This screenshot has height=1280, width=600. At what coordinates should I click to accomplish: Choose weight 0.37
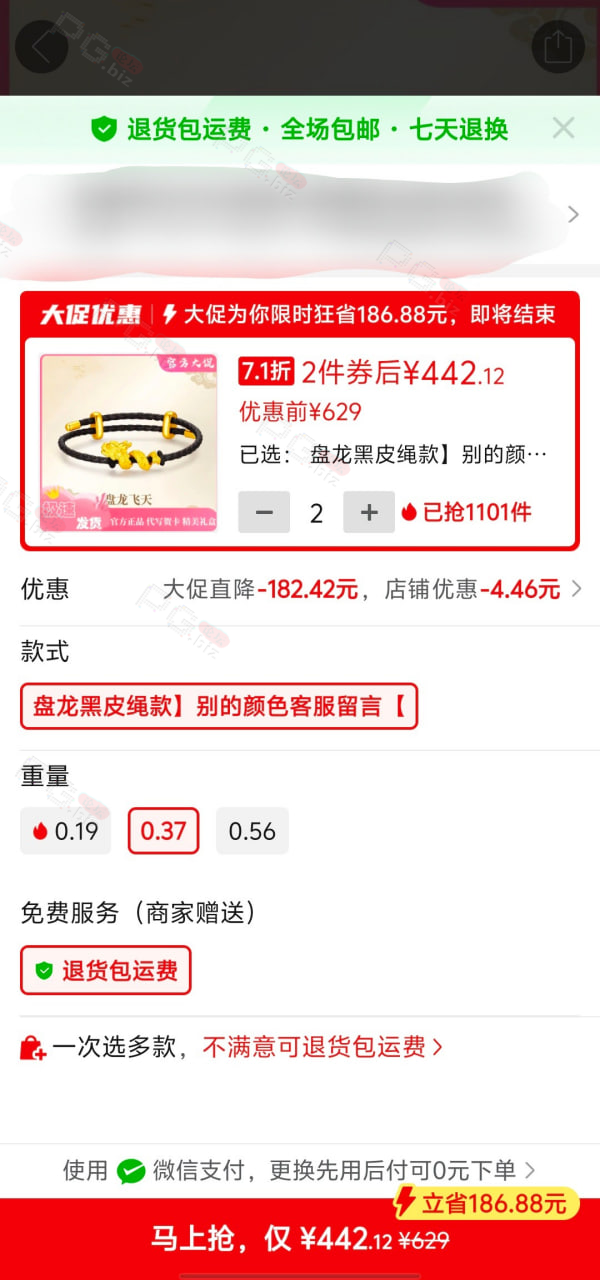164,831
